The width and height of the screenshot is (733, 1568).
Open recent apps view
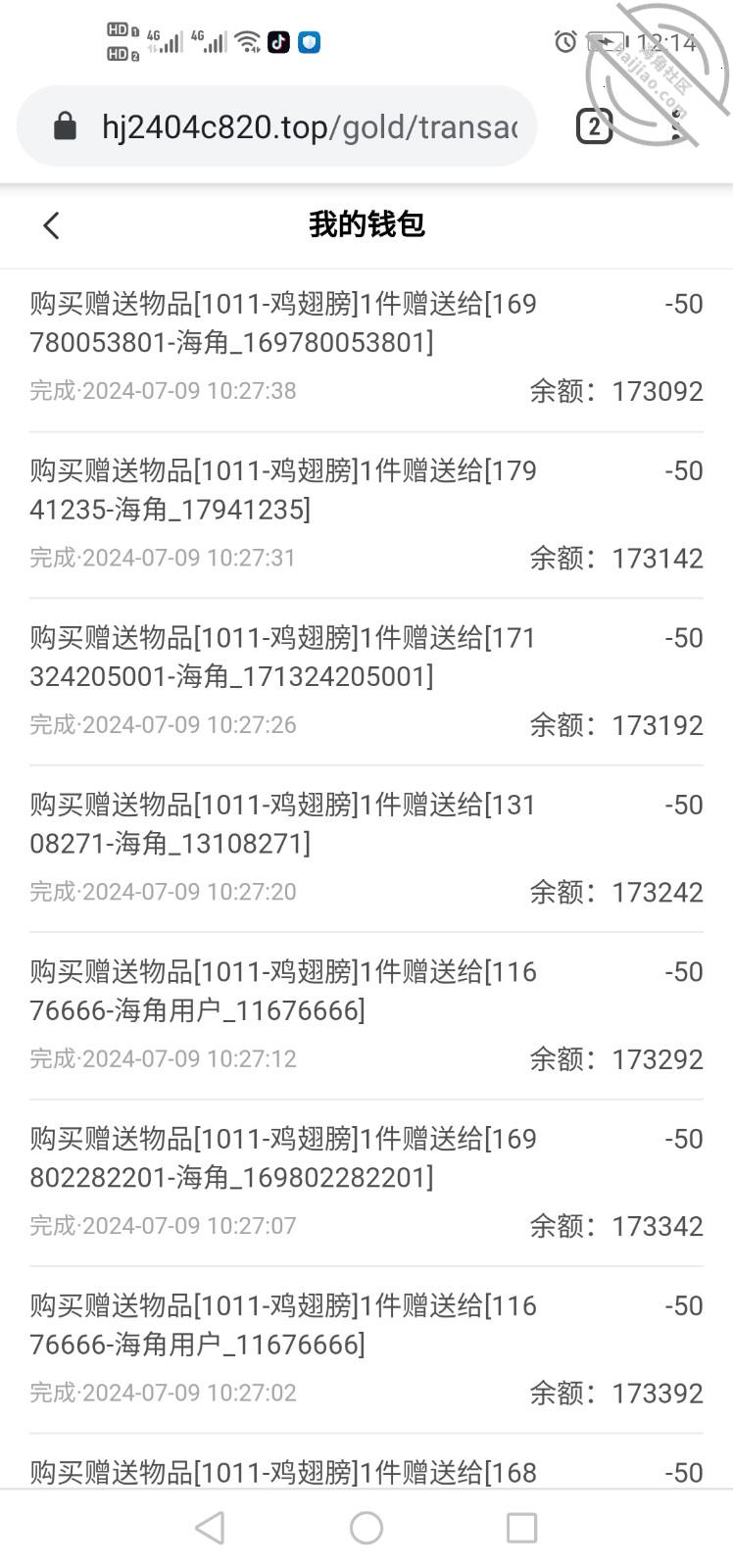coord(521,1527)
